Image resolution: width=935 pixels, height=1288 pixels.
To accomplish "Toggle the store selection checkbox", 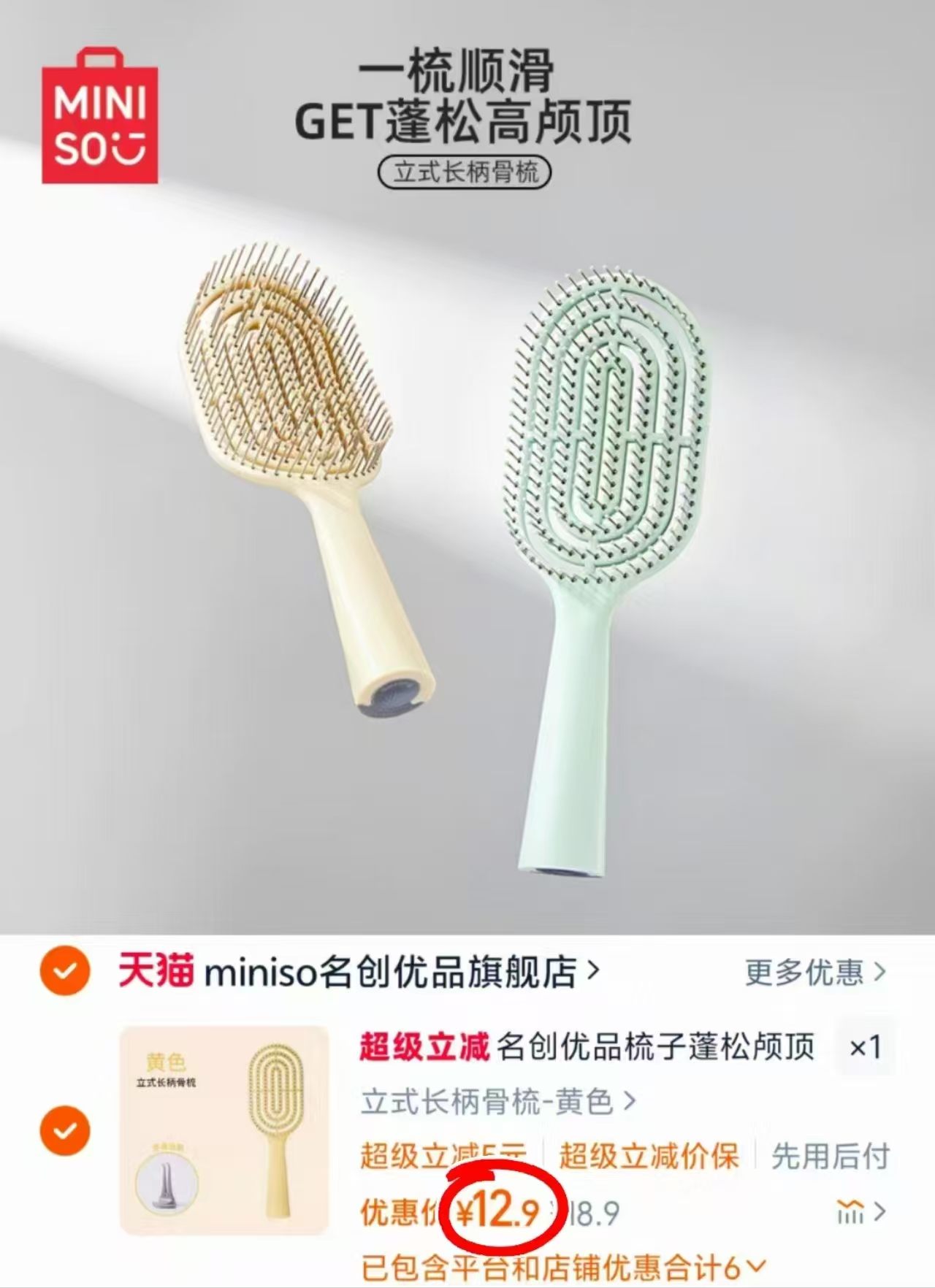I will click(64, 970).
